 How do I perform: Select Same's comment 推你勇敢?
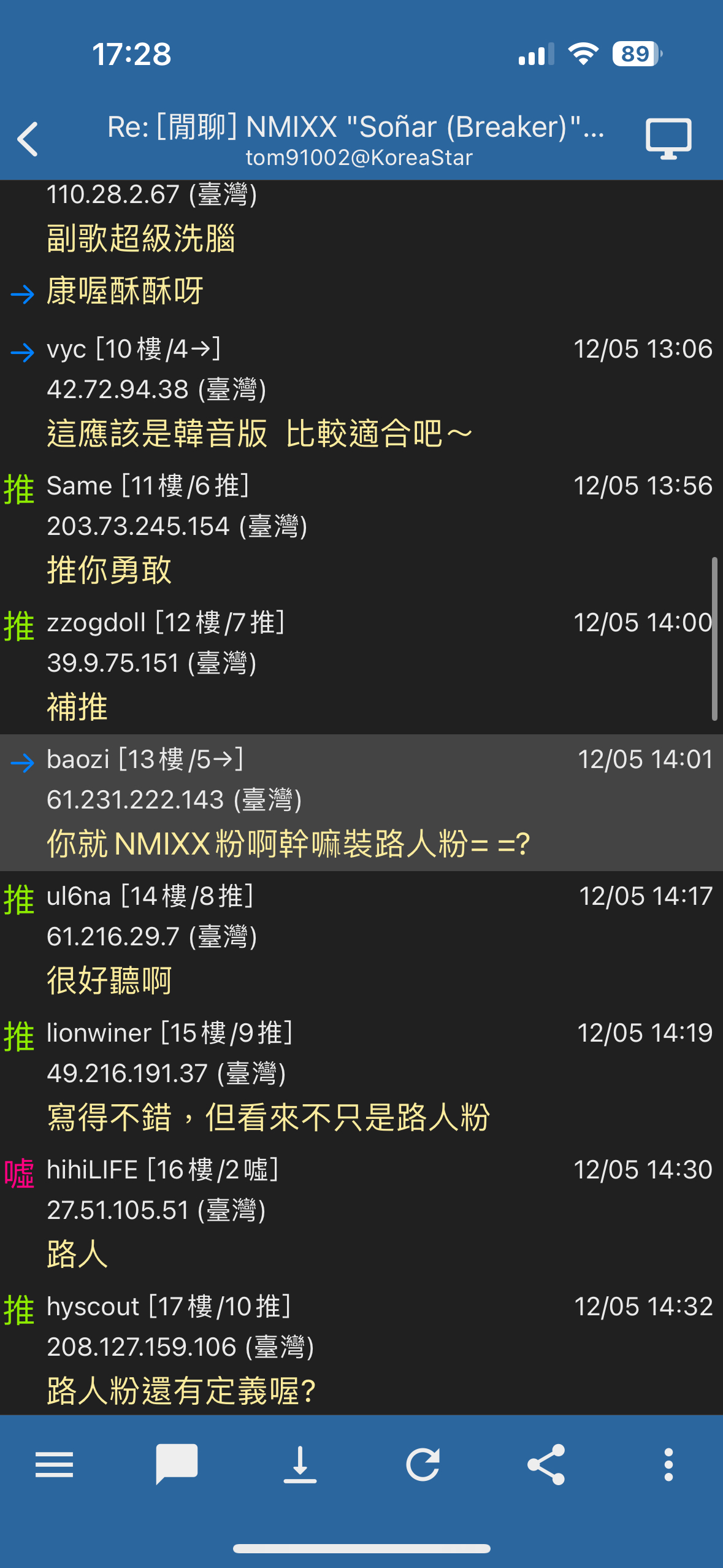click(362, 529)
